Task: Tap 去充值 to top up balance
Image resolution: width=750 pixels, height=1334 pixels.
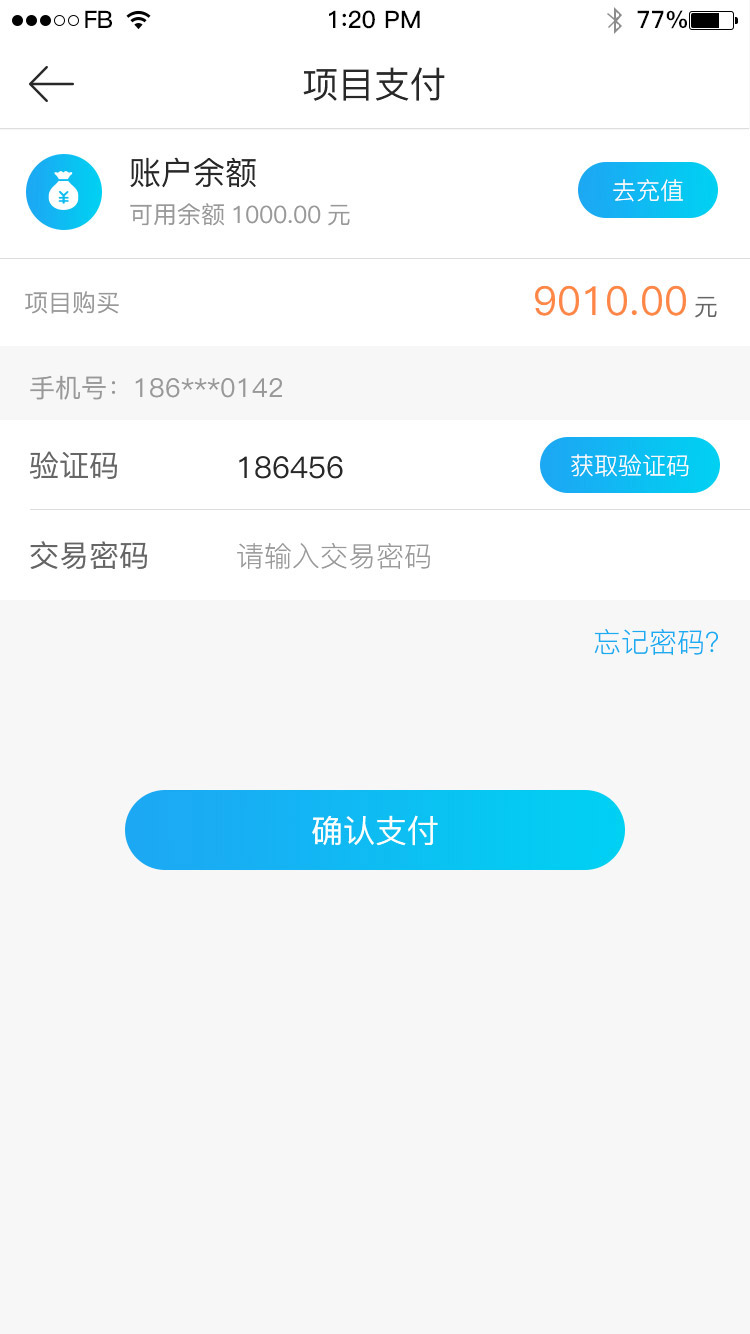Action: pos(648,190)
